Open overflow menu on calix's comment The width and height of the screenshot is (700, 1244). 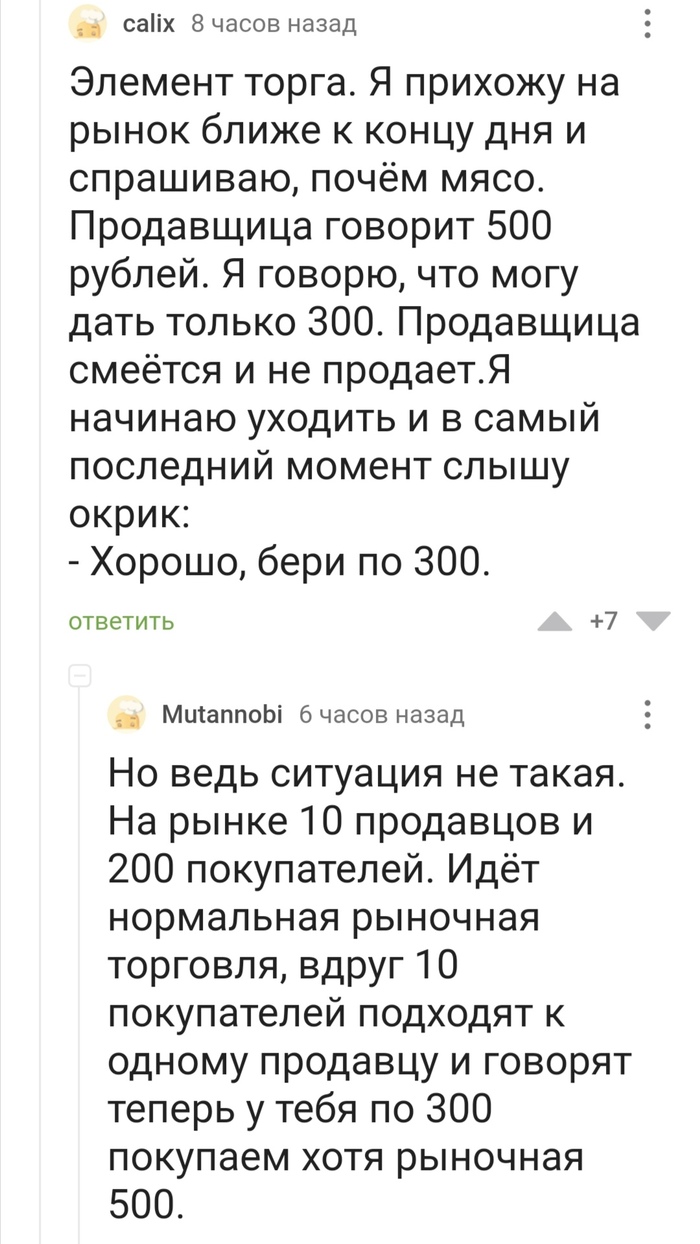[648, 22]
